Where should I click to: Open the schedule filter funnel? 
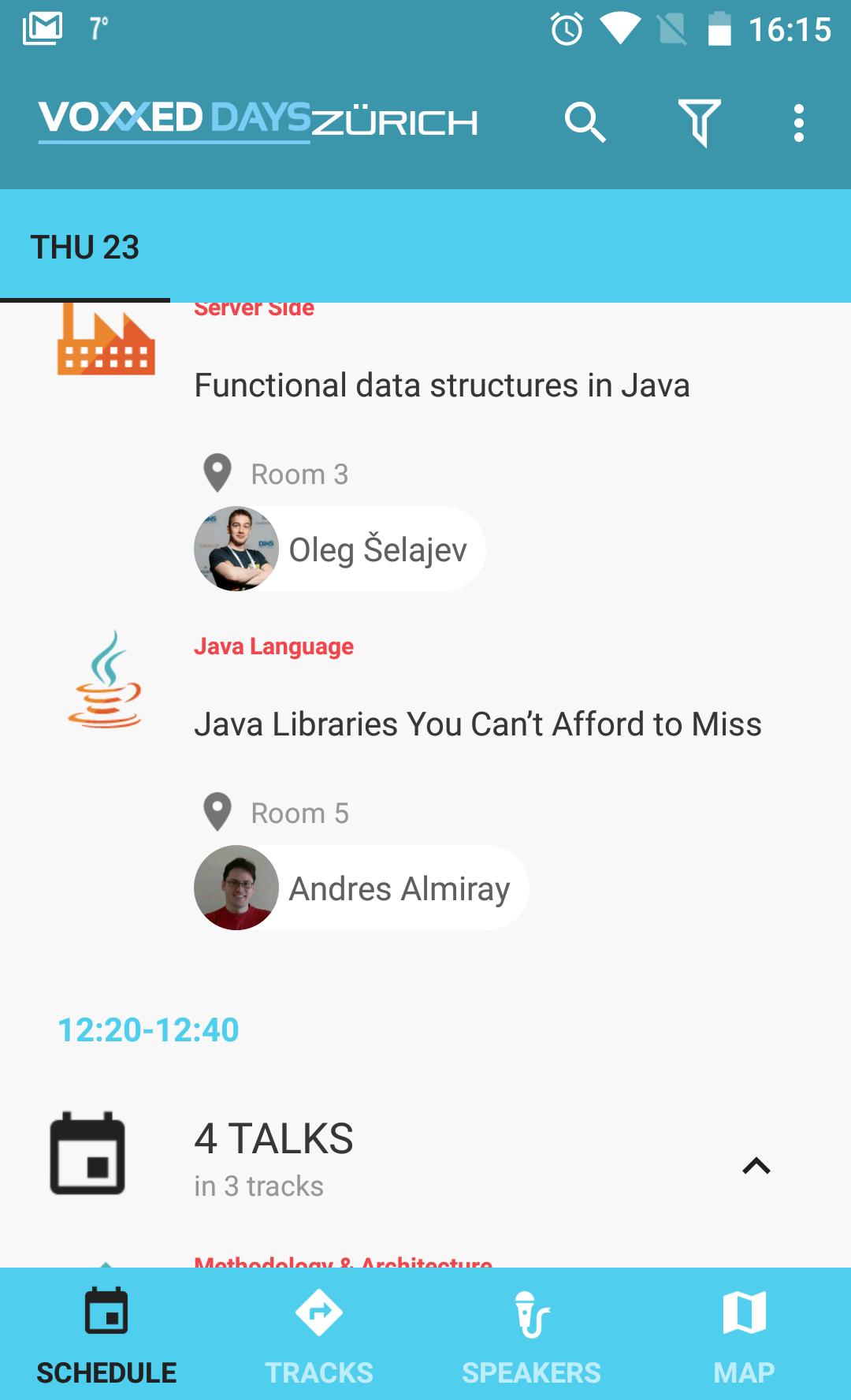tap(699, 123)
